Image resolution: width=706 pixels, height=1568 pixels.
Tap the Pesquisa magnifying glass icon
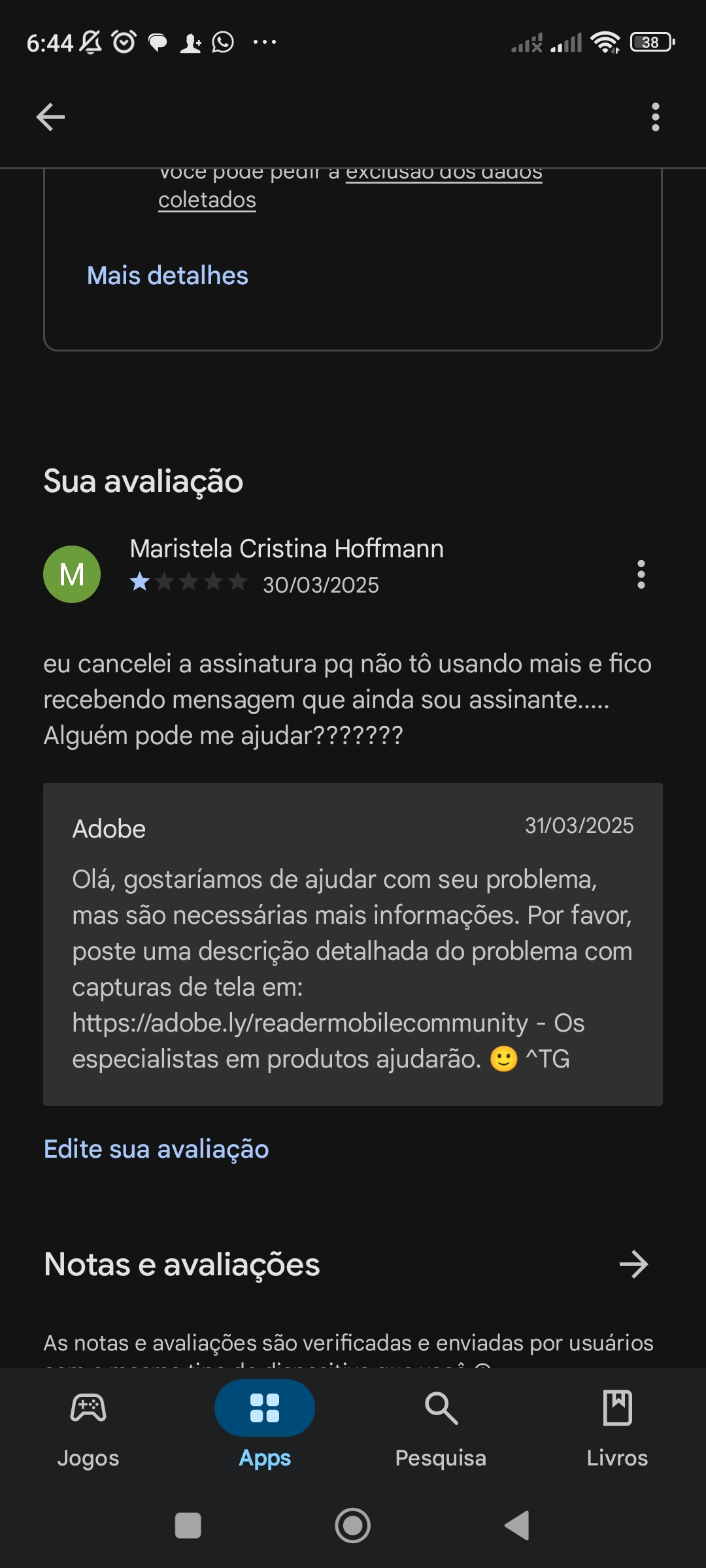coord(440,1409)
